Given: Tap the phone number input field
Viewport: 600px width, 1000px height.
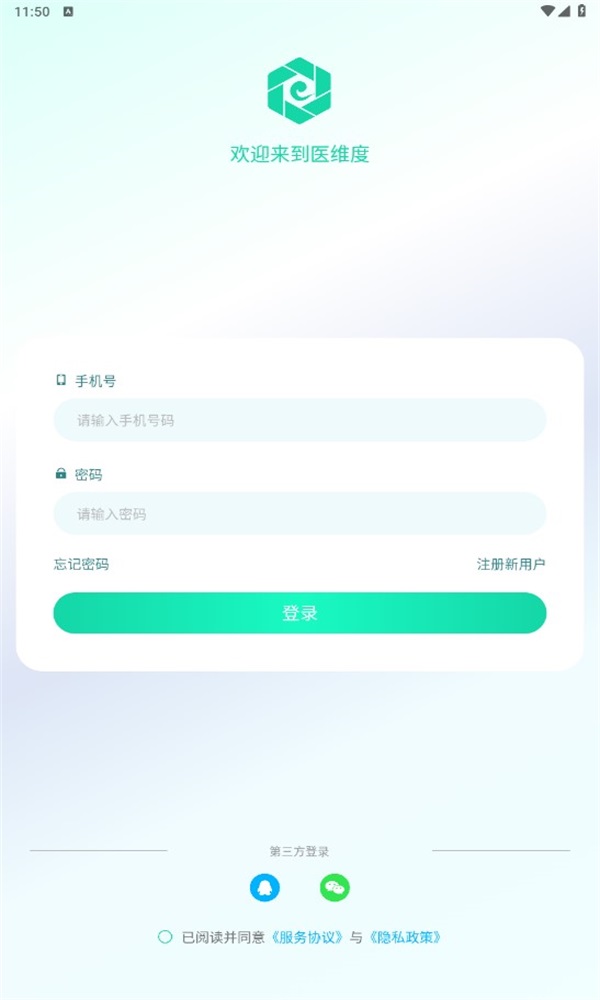Looking at the screenshot, I should tap(300, 420).
